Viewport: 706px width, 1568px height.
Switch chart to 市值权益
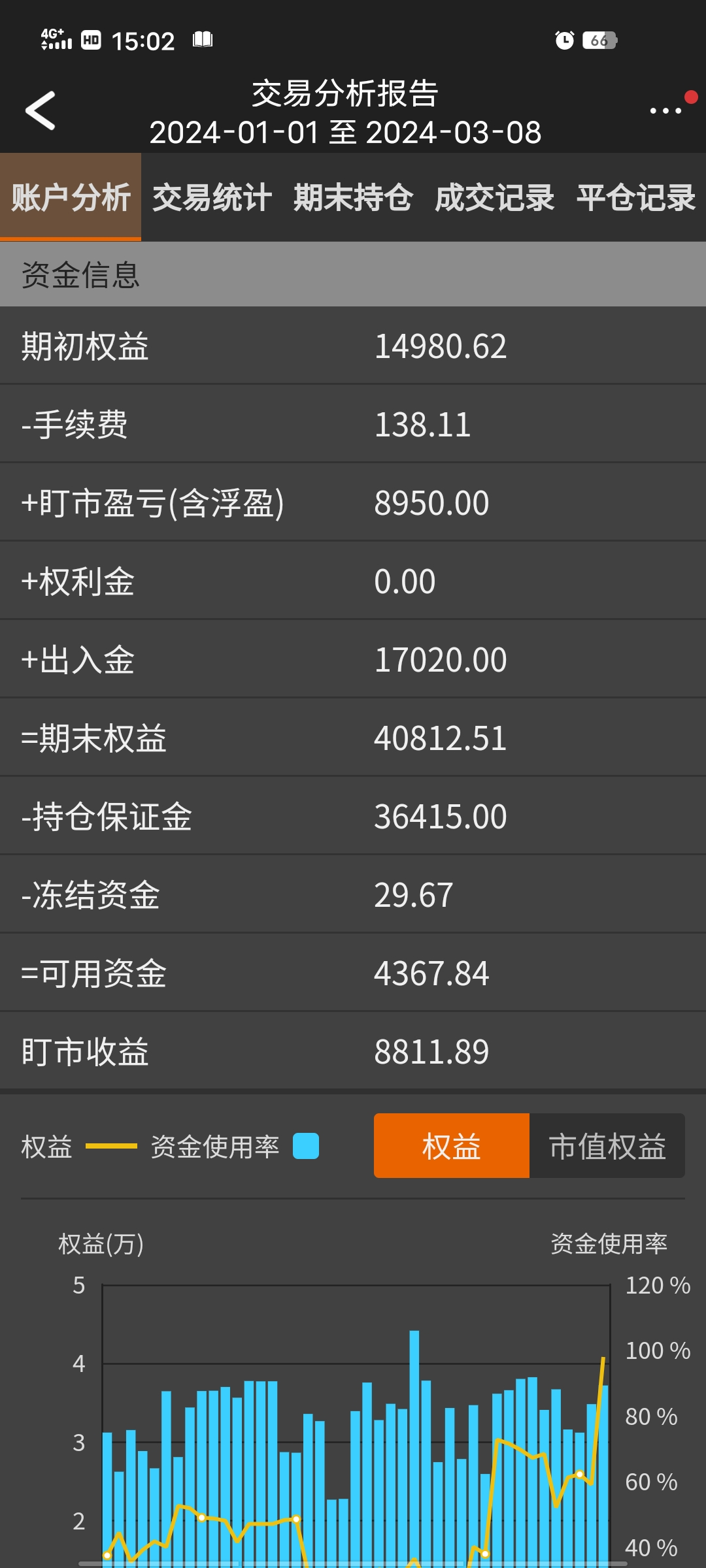[x=607, y=1146]
